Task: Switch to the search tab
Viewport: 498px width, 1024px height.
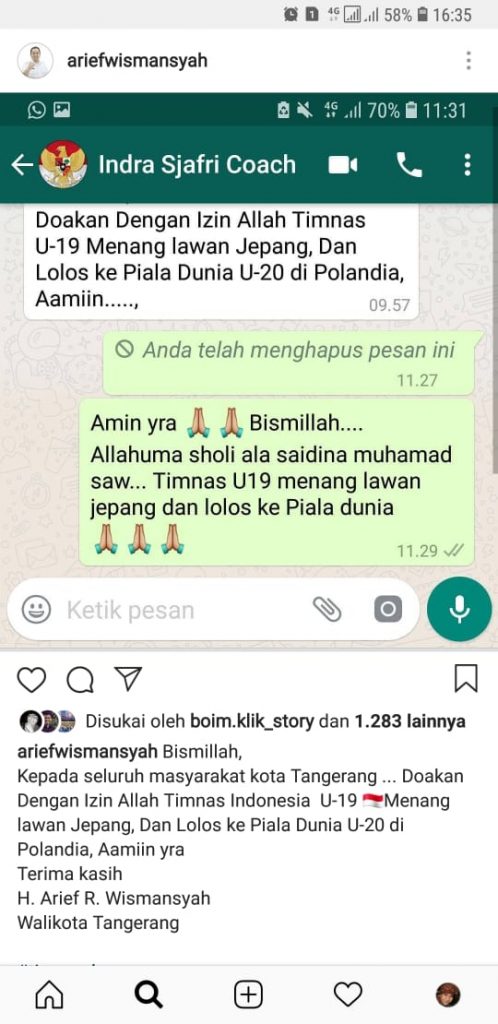Action: tap(149, 995)
